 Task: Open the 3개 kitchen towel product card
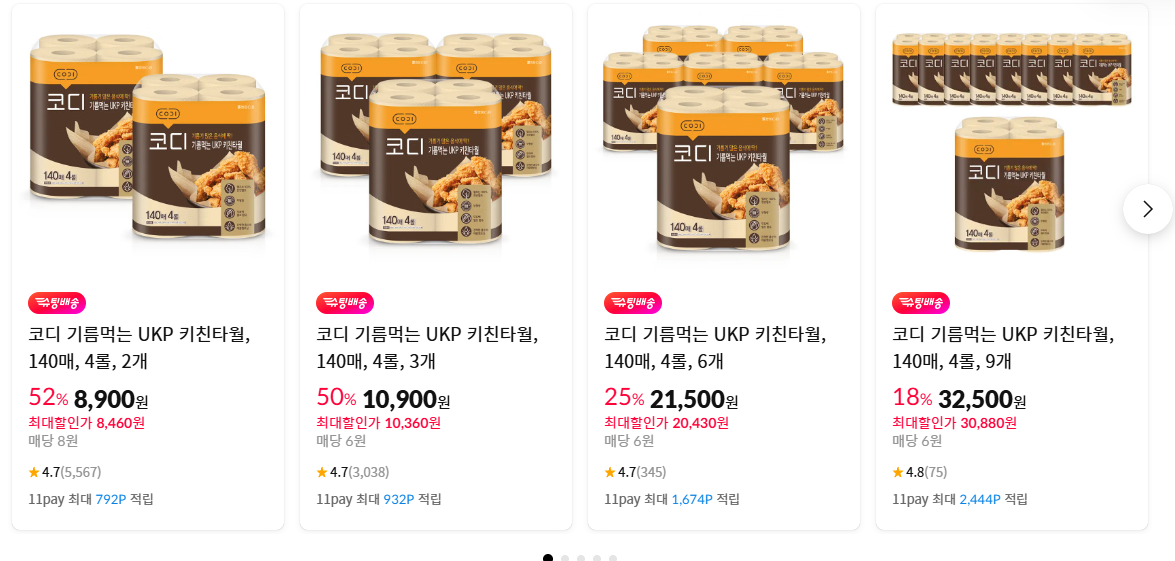(435, 267)
